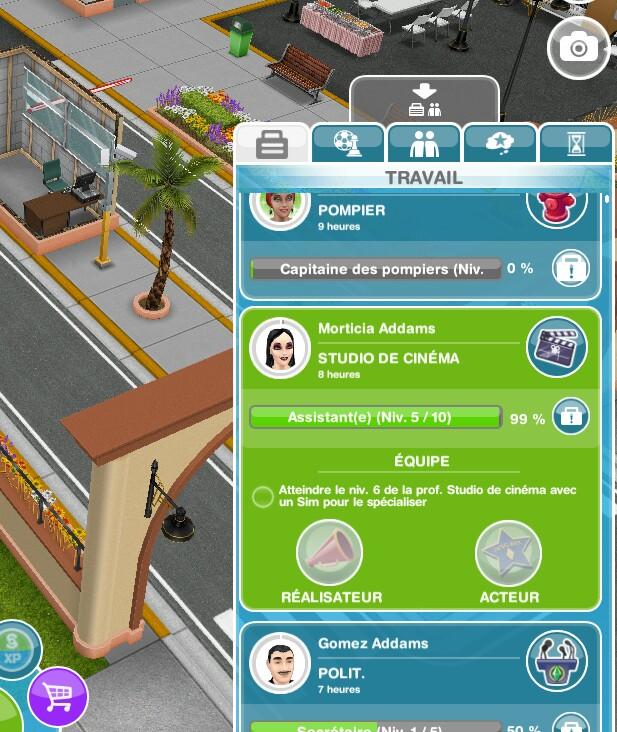Switch to the hobbies tab
The height and width of the screenshot is (732, 617).
pyautogui.click(x=348, y=145)
